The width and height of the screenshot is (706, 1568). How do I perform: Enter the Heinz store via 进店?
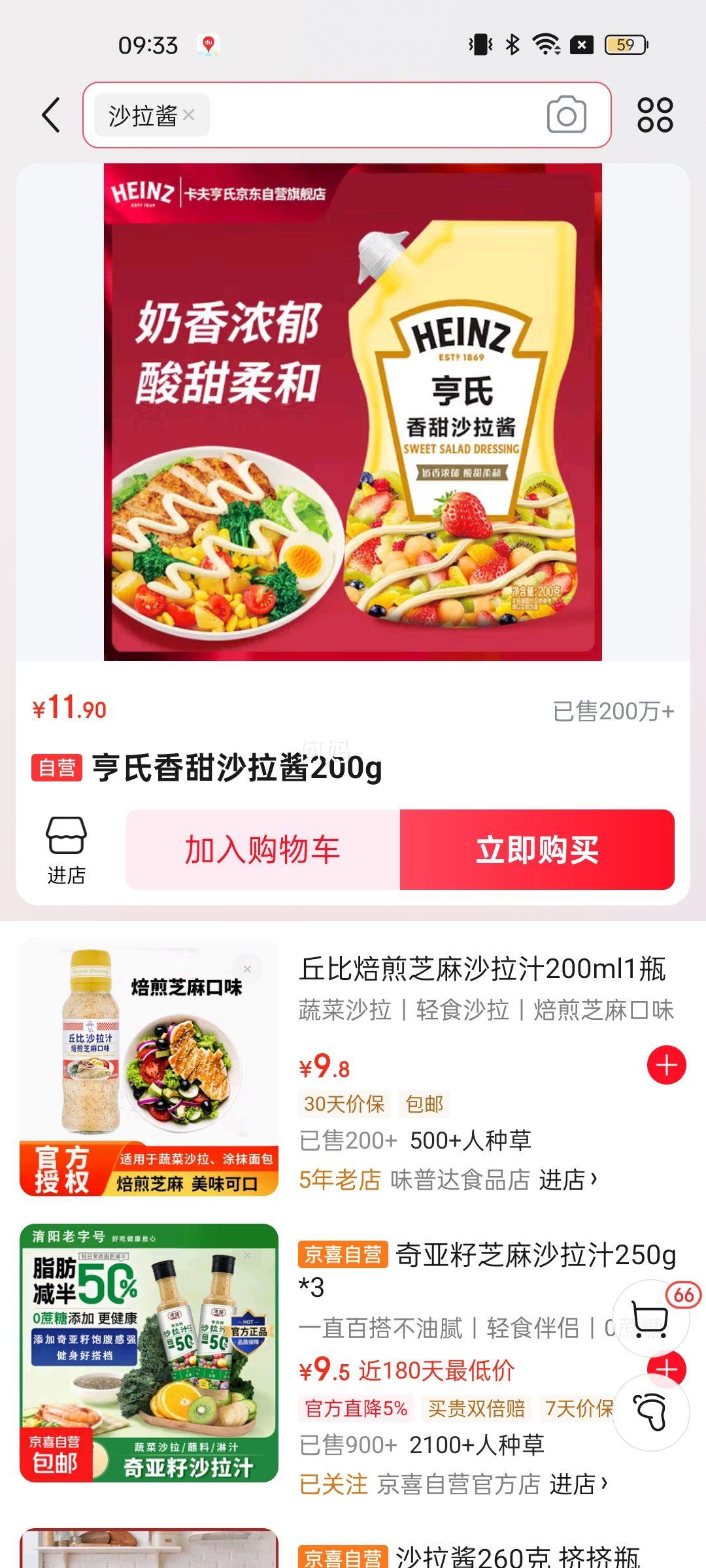click(66, 849)
